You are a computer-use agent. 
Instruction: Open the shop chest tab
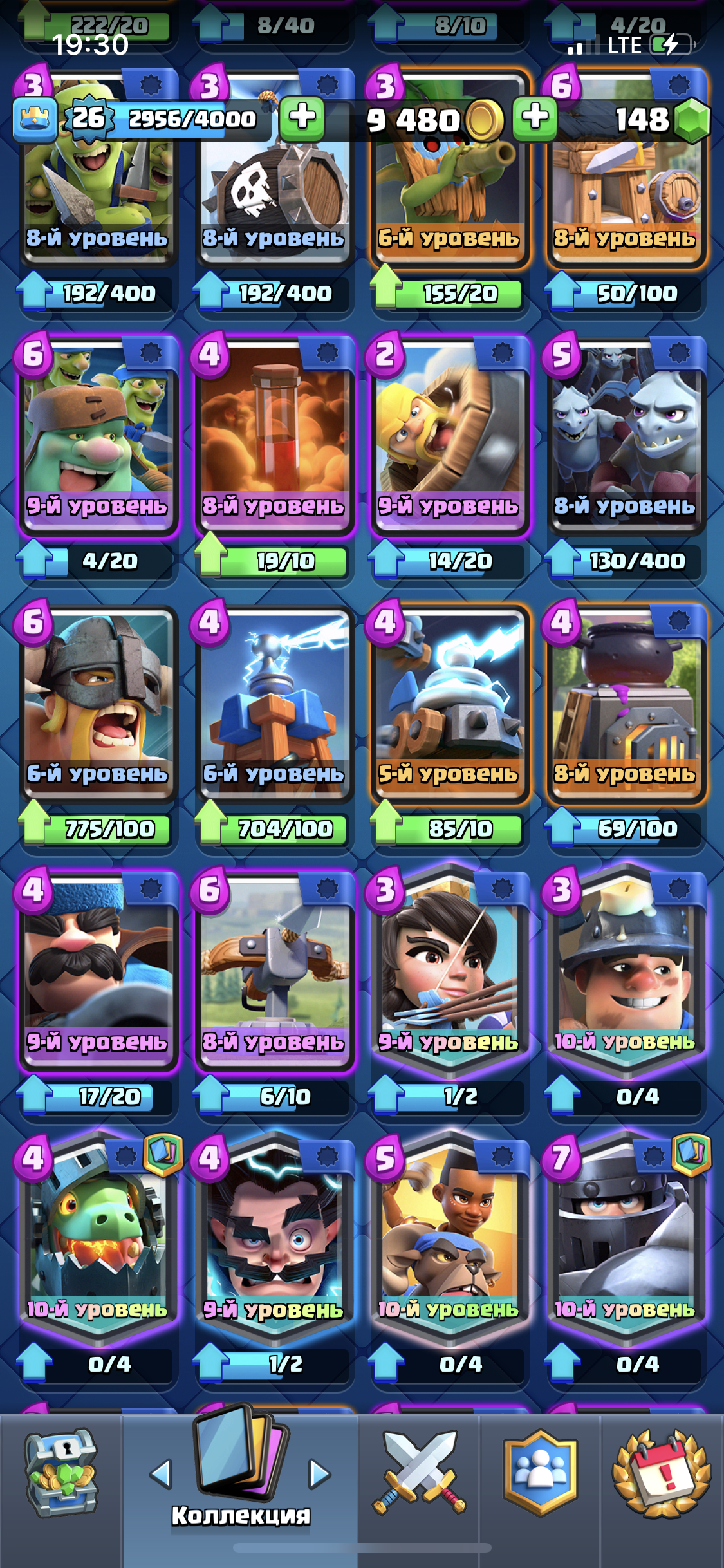click(61, 1474)
